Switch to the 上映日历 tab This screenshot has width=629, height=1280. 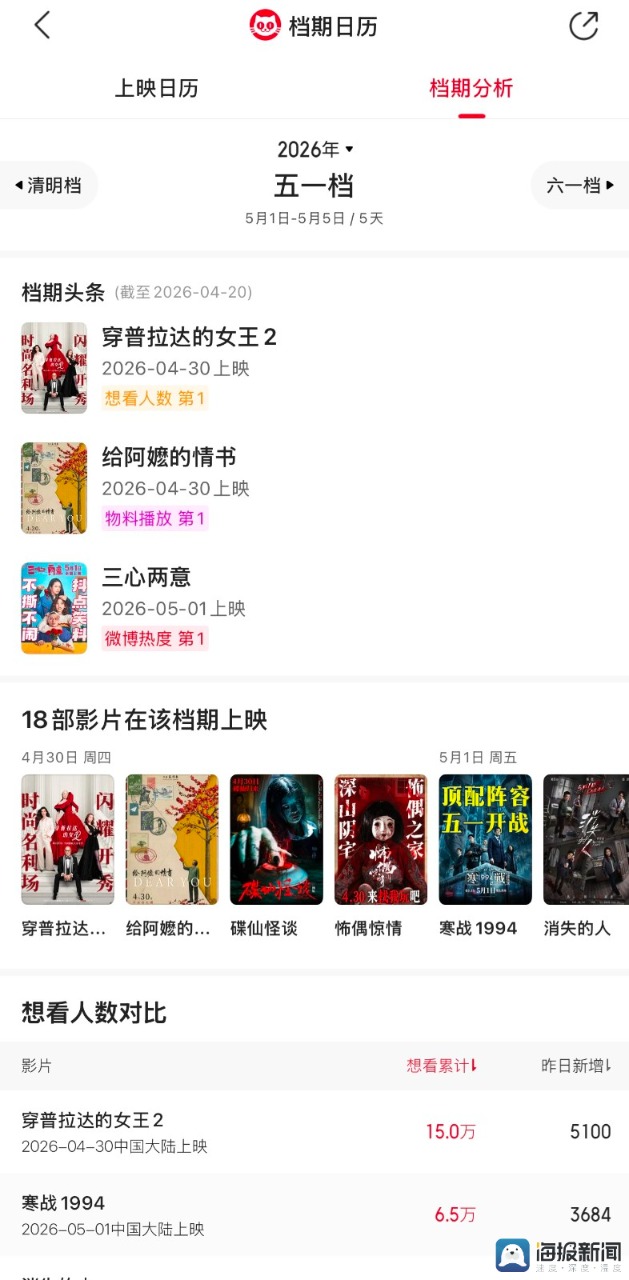pos(157,88)
